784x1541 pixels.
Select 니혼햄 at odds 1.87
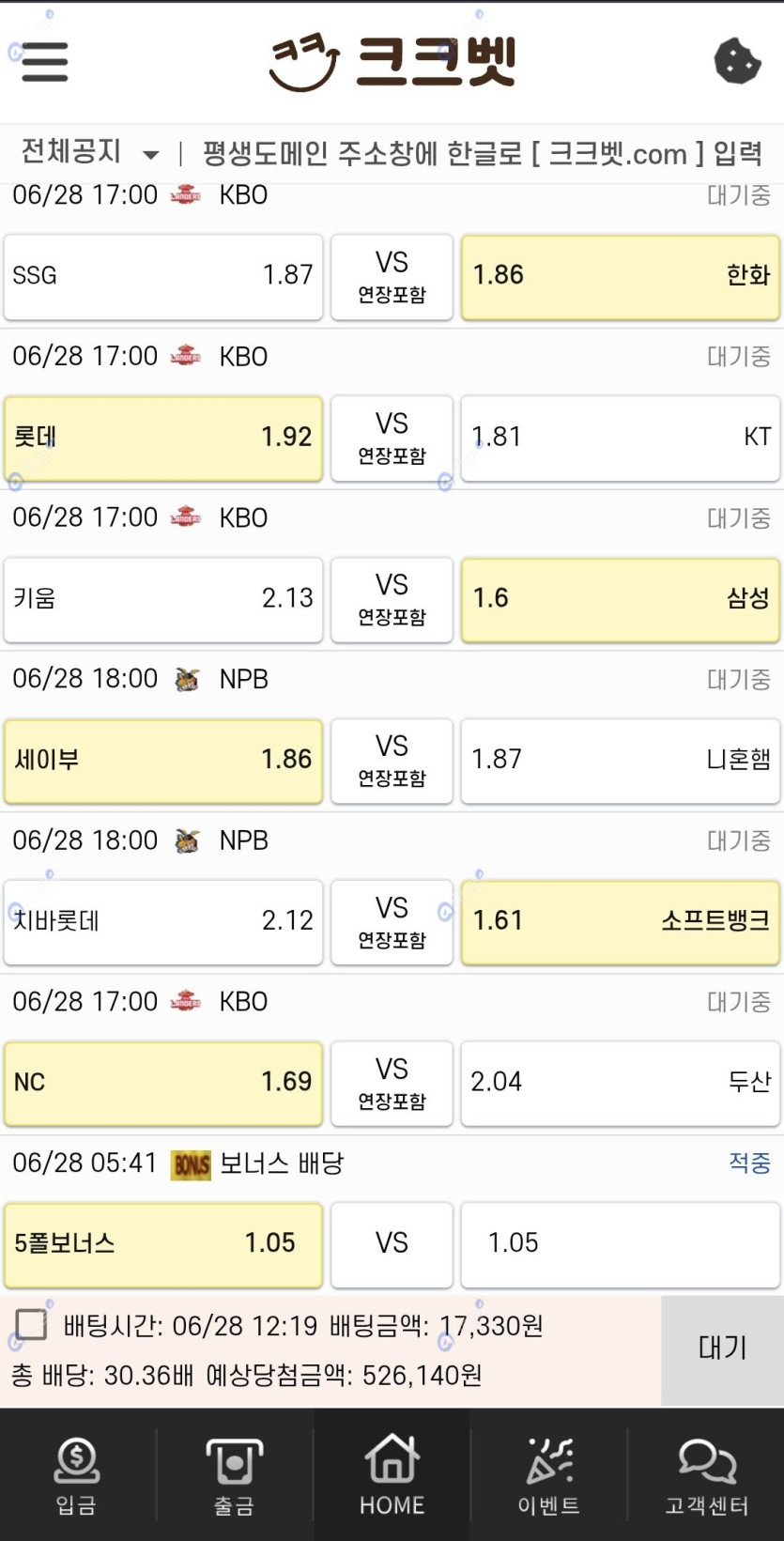621,761
